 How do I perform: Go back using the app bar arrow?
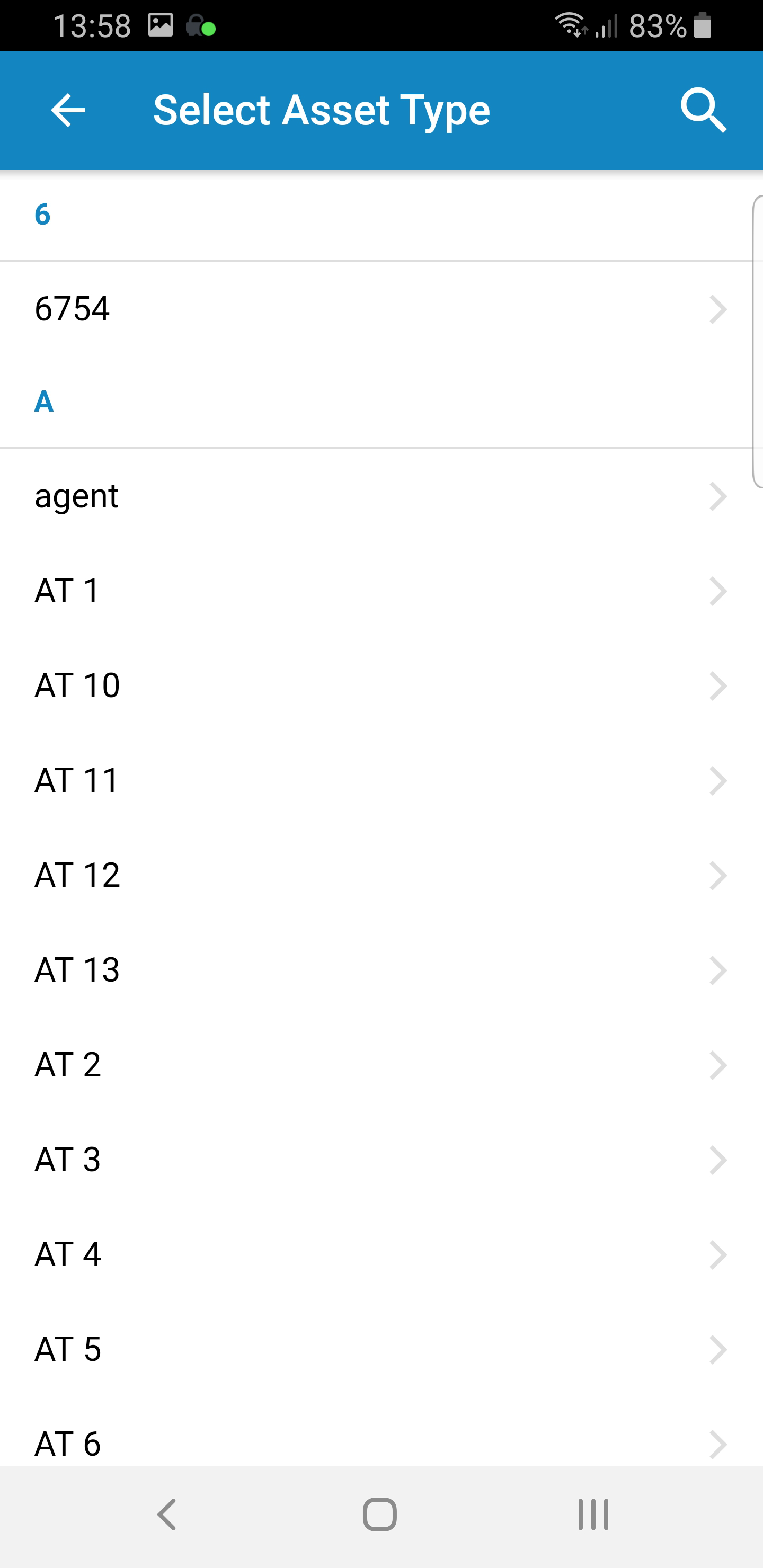point(68,110)
